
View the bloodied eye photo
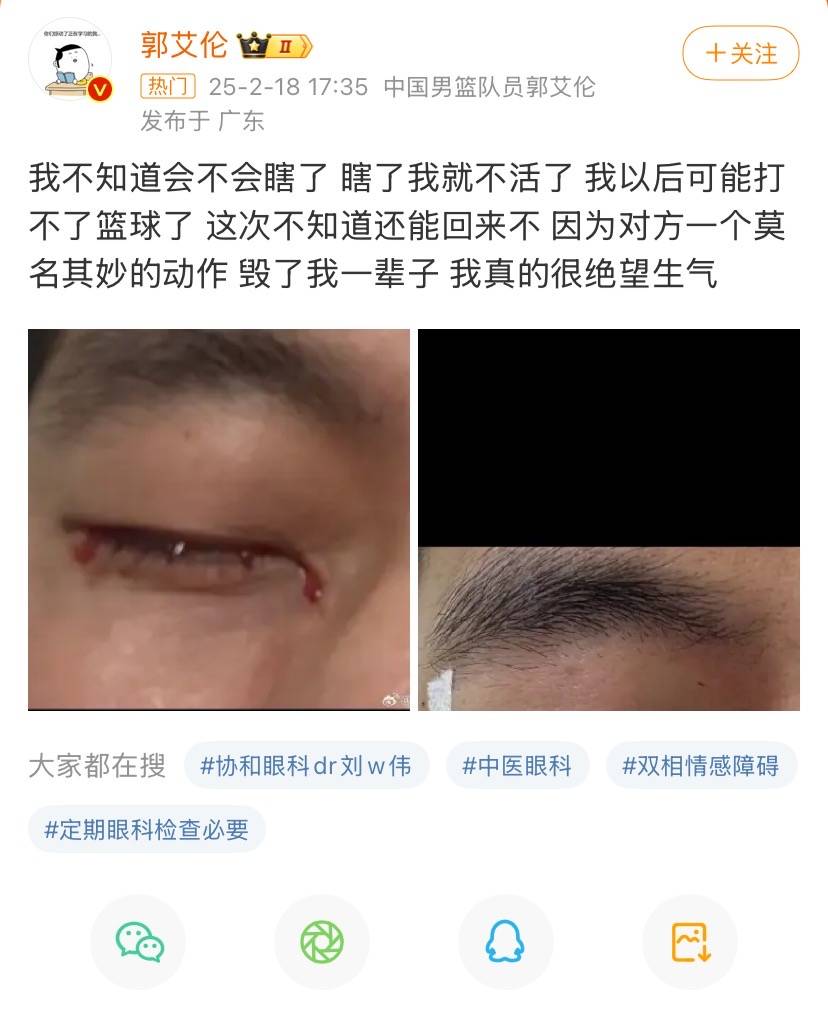coord(219,519)
